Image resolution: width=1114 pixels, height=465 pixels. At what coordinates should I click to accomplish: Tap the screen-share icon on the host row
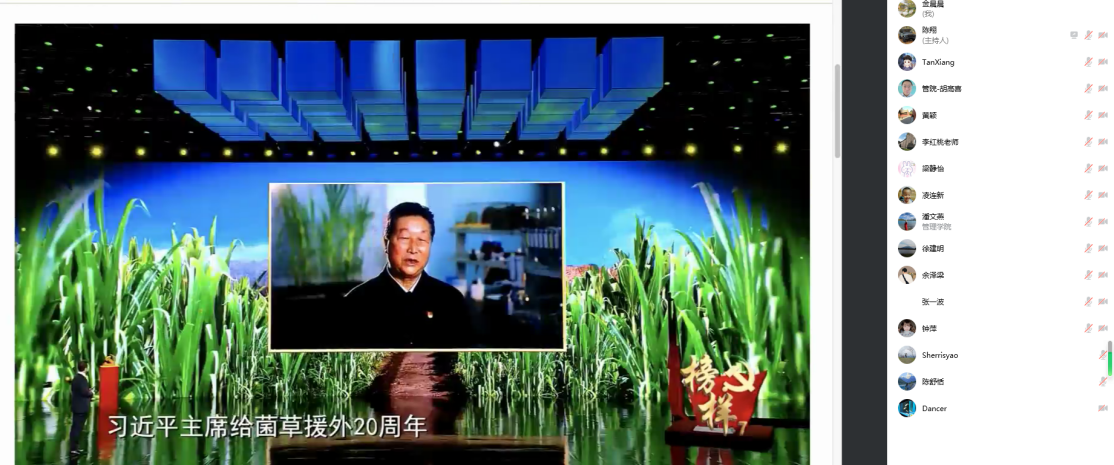(1074, 35)
